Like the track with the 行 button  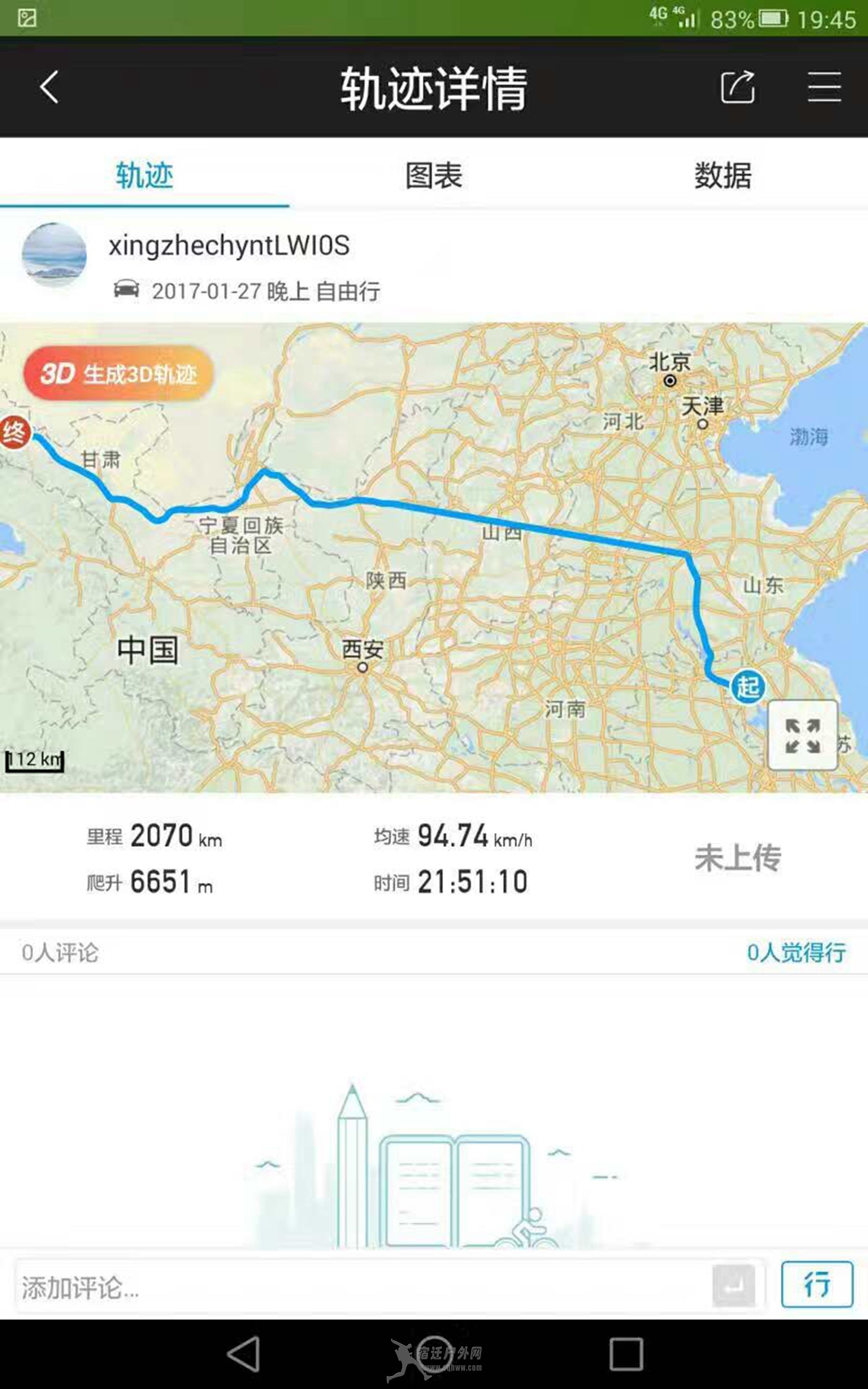point(817,1284)
